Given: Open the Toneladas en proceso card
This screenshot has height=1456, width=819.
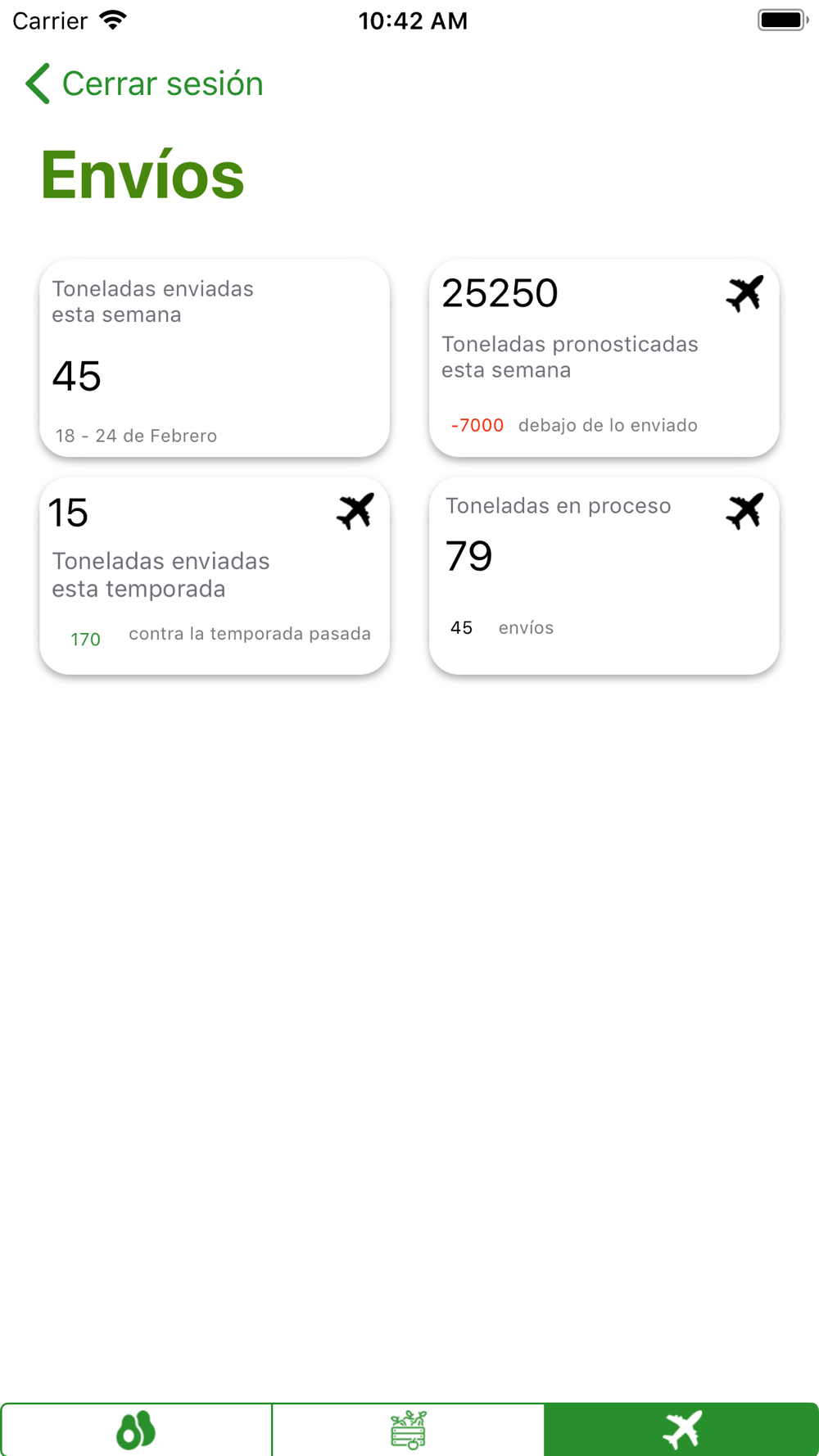Looking at the screenshot, I should tap(604, 577).
